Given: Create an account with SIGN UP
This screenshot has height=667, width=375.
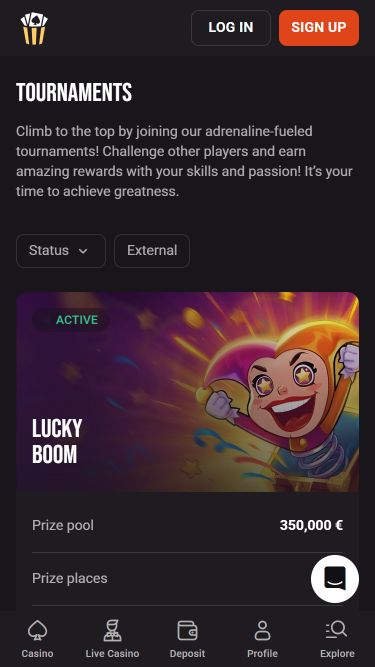Looking at the screenshot, I should (319, 28).
